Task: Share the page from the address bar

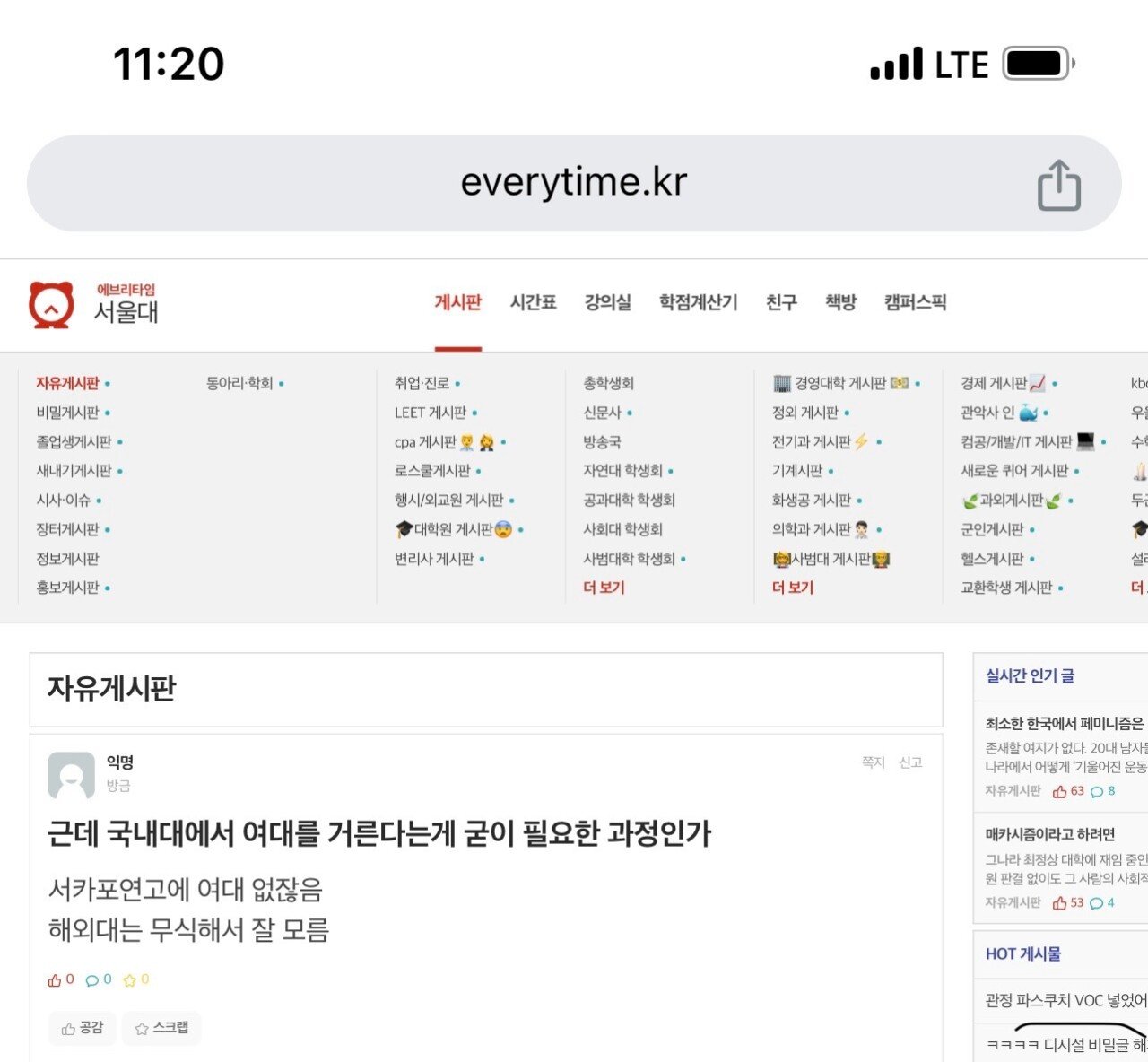Action: point(1058,185)
